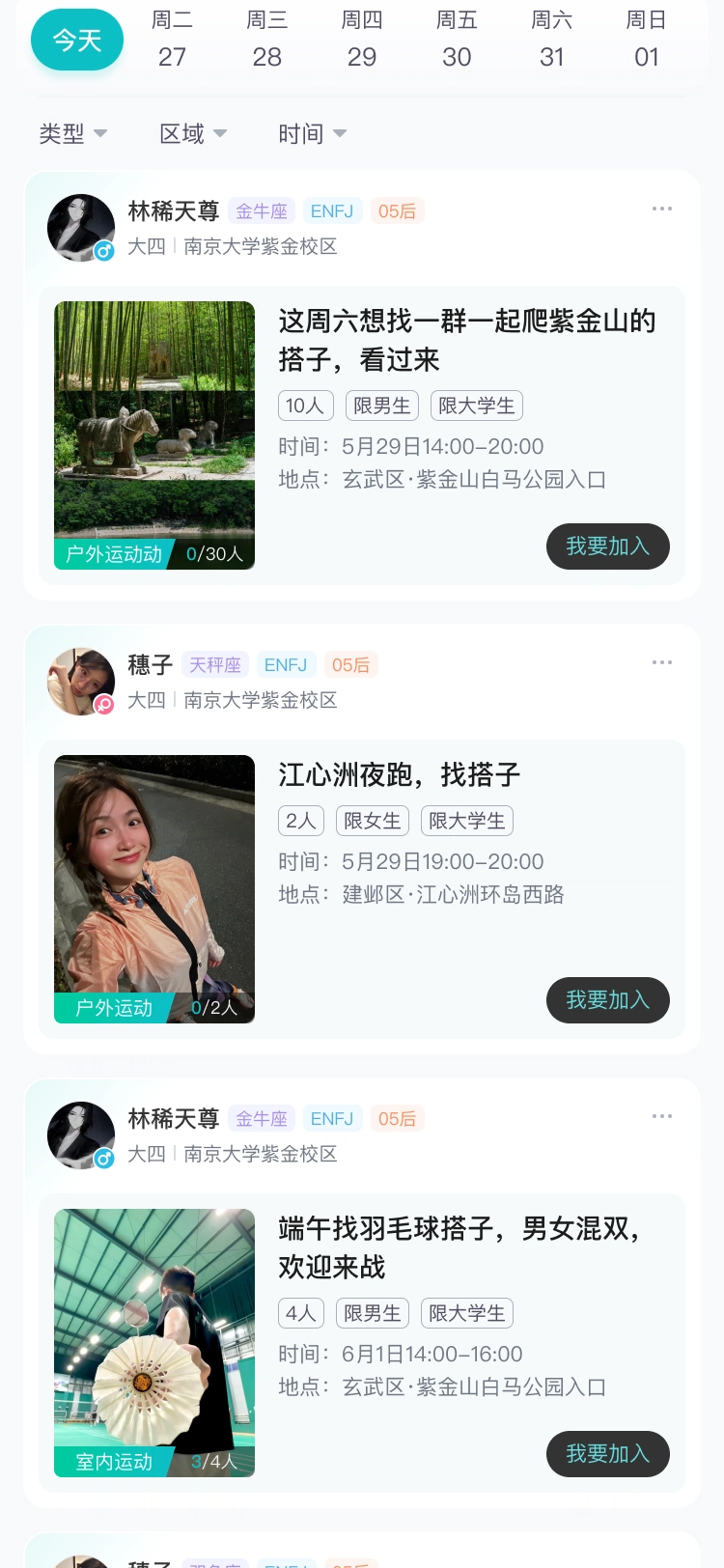Open more options on 羽毛球 post
The image size is (724, 1568).
tap(661, 1117)
